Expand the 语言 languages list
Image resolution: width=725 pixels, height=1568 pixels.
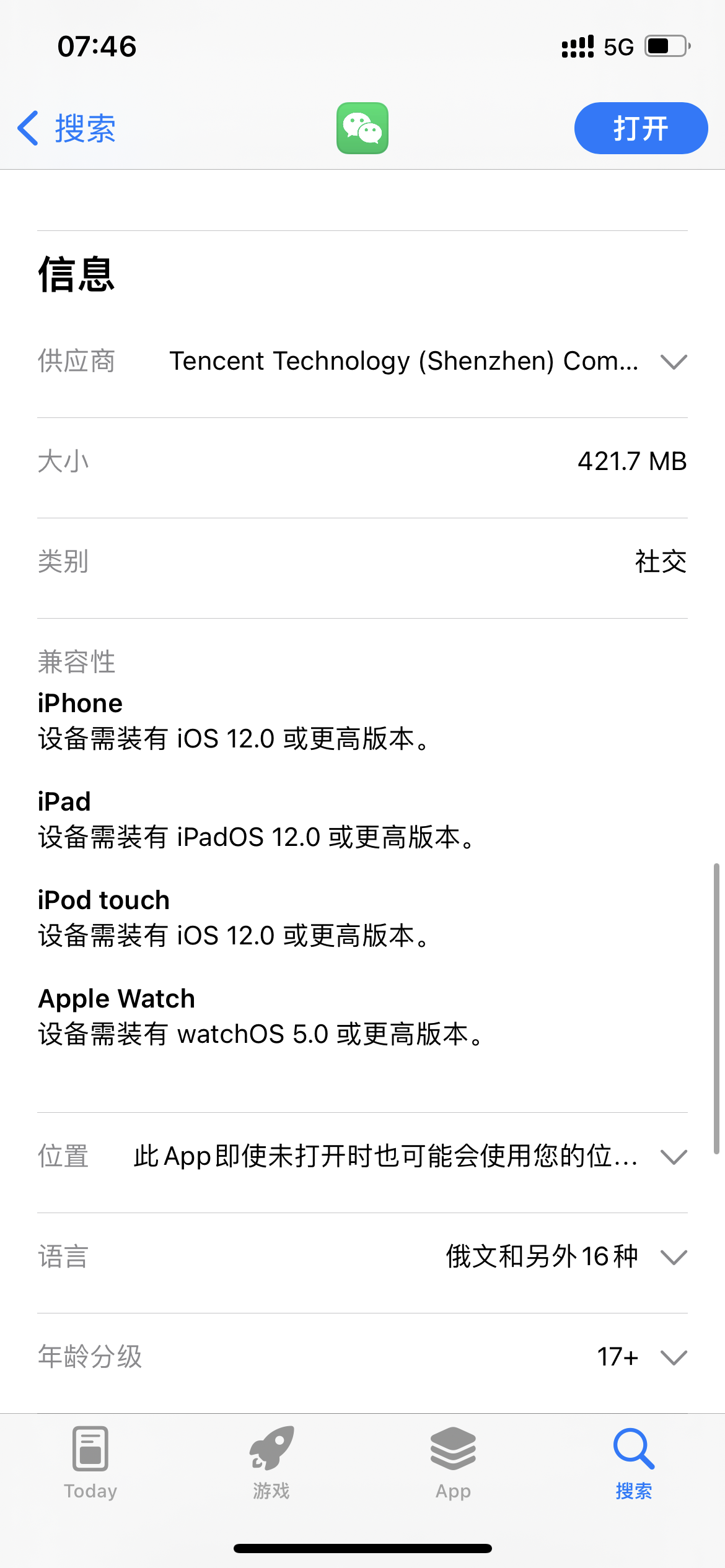pyautogui.click(x=674, y=1257)
